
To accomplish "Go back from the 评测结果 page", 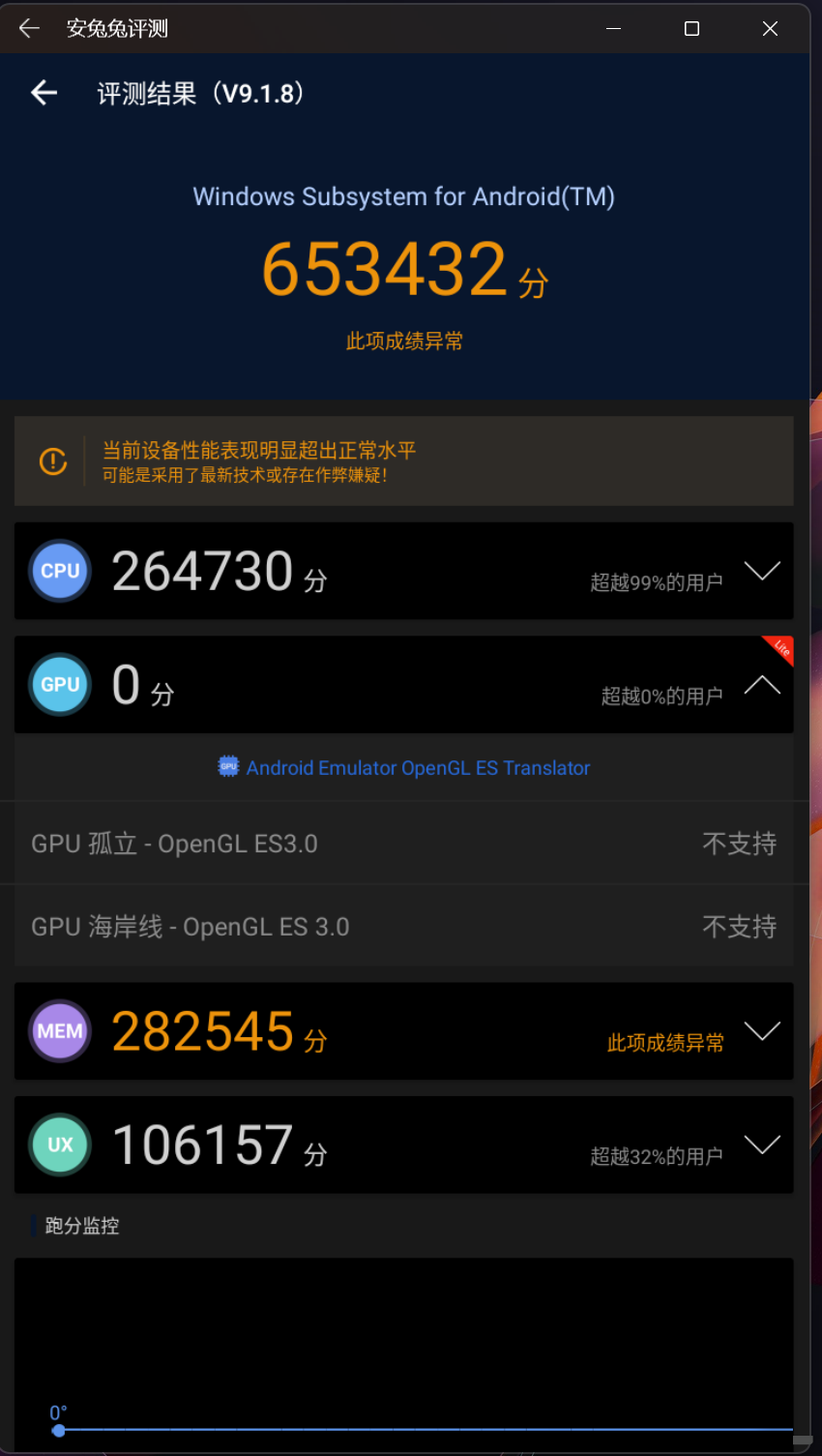I will point(44,93).
